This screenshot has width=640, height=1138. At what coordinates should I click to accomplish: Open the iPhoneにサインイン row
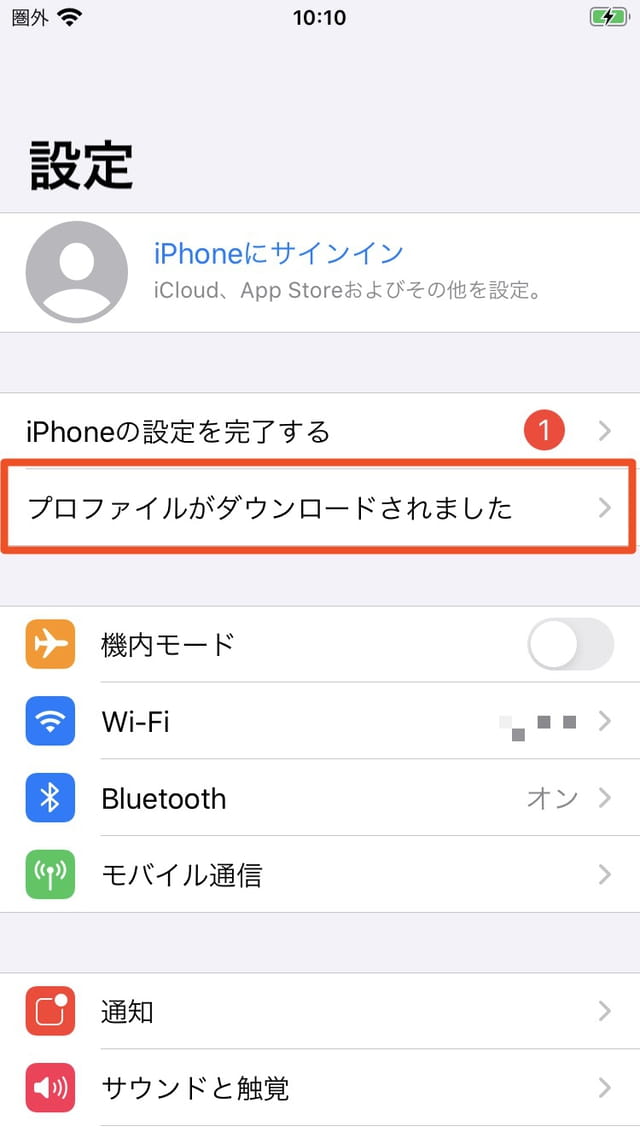click(320, 272)
